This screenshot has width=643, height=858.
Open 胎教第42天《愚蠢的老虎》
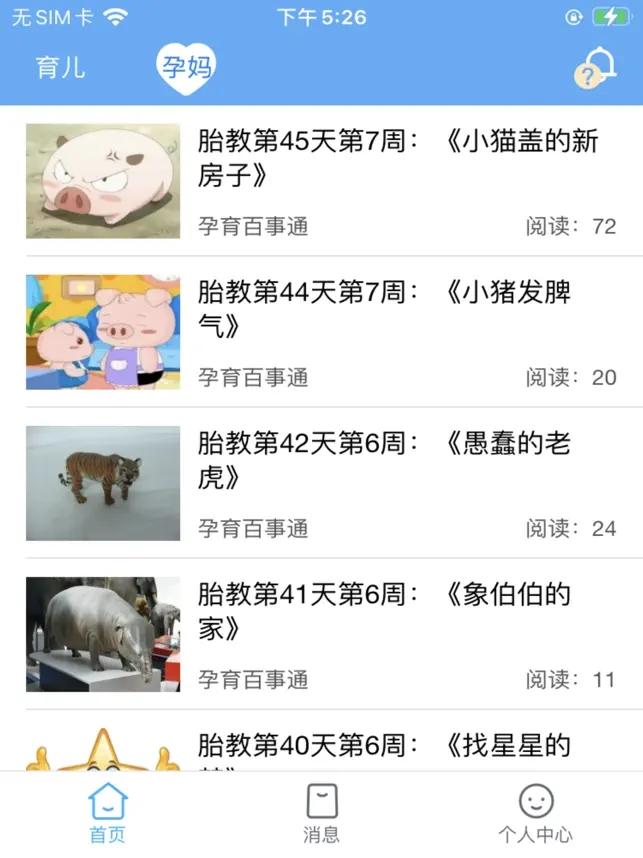[384, 461]
